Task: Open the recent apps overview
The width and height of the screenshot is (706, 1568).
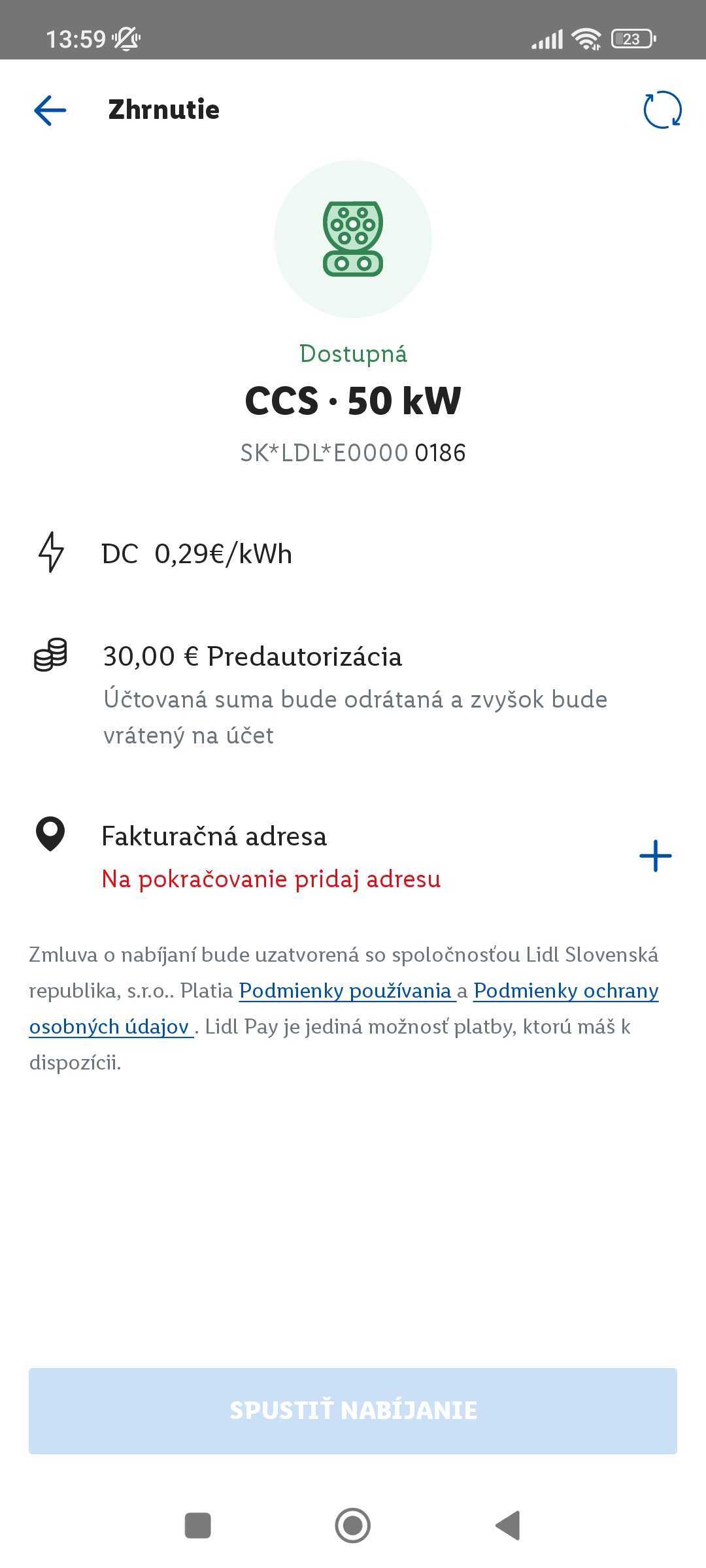Action: coord(198,1526)
